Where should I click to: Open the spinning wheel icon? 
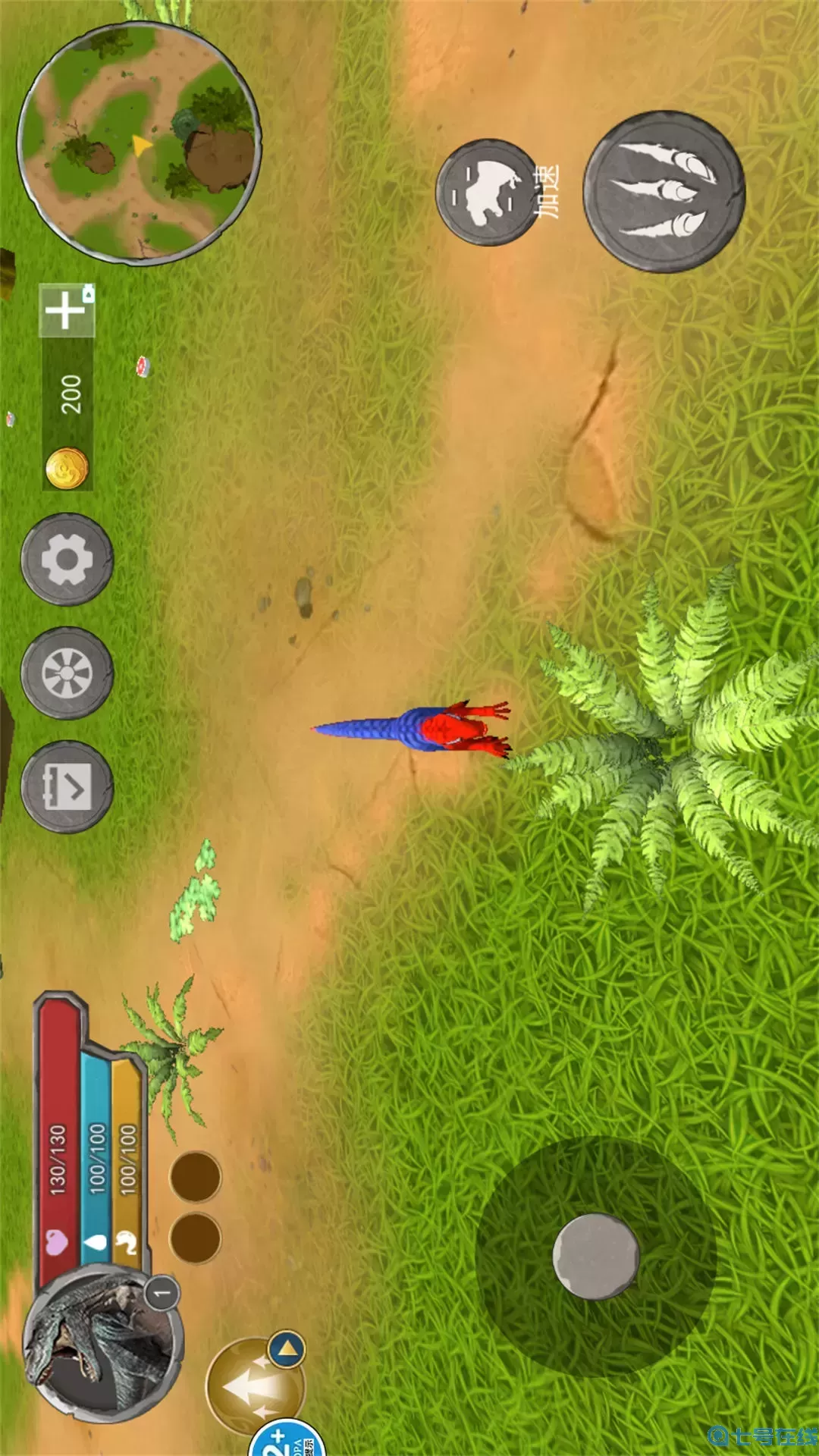tap(67, 673)
